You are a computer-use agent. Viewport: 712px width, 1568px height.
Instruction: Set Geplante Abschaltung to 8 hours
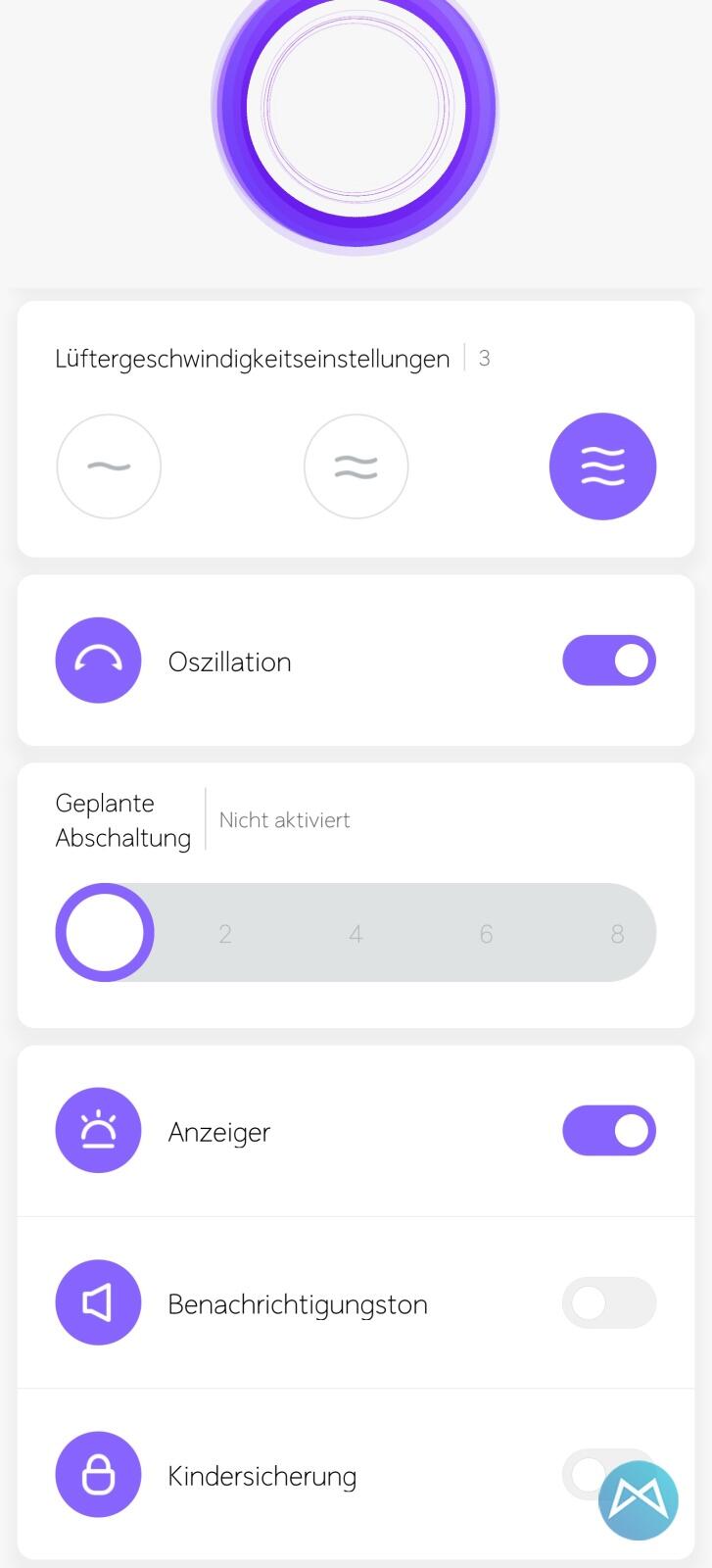click(617, 934)
